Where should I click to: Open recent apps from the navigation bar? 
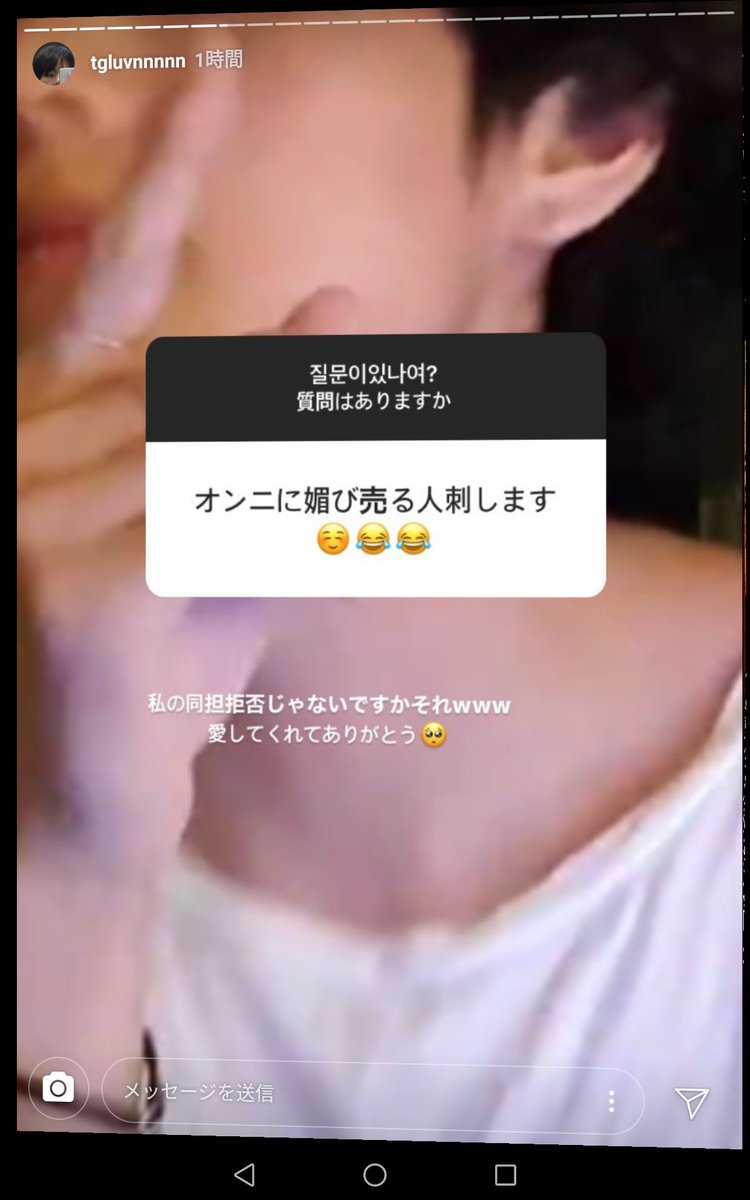click(506, 1174)
